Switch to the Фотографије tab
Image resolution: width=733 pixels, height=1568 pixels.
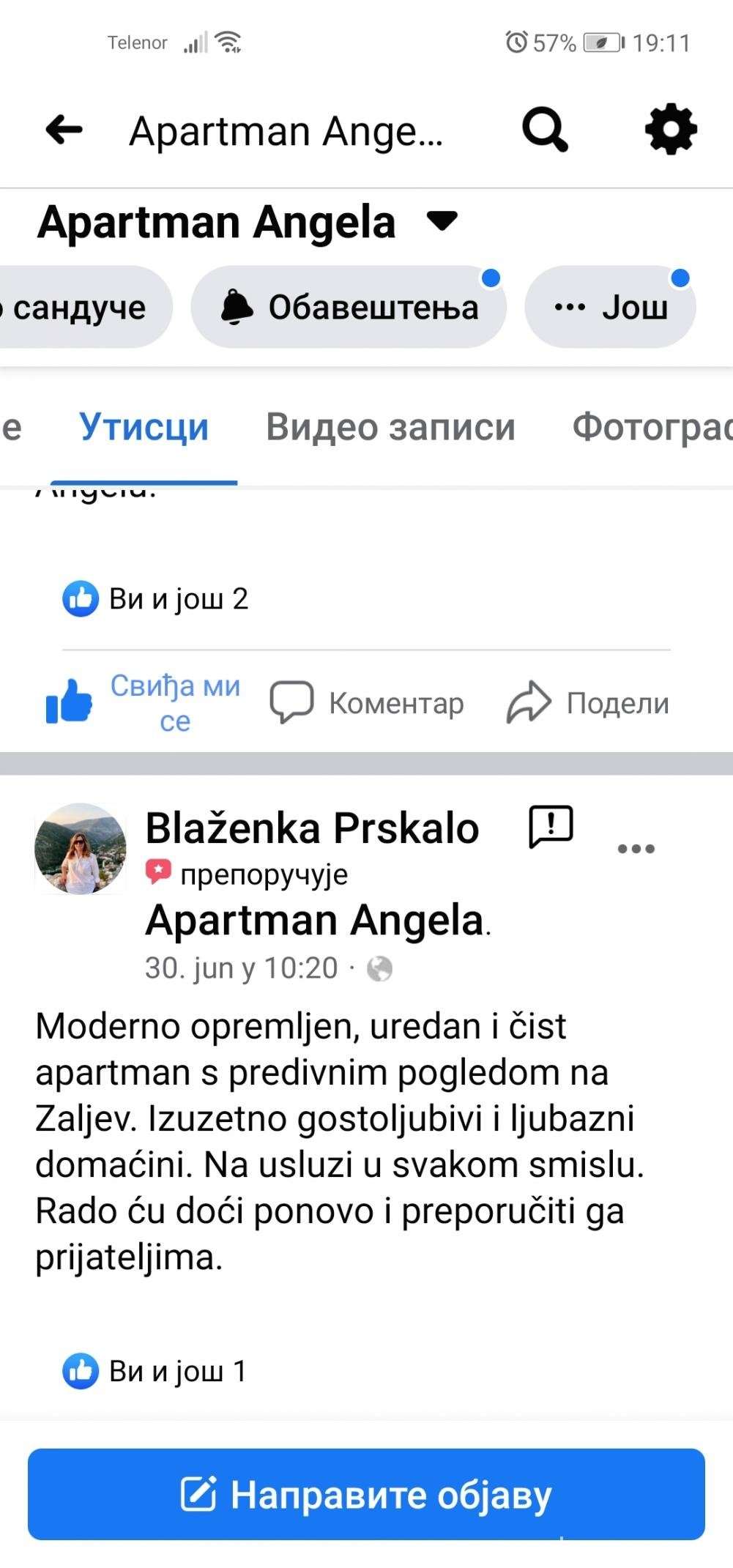[652, 427]
